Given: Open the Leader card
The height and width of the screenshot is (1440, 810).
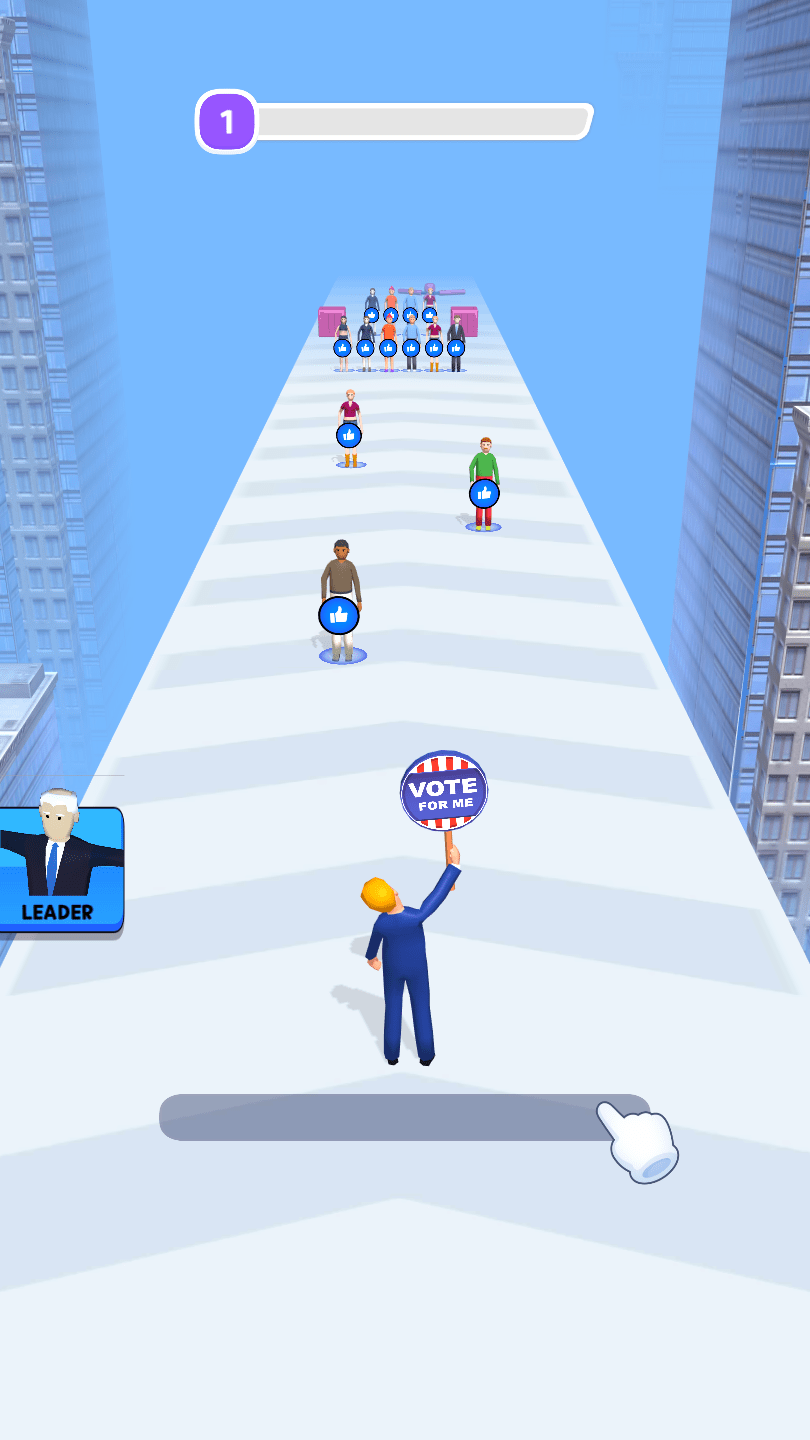Looking at the screenshot, I should click(60, 868).
